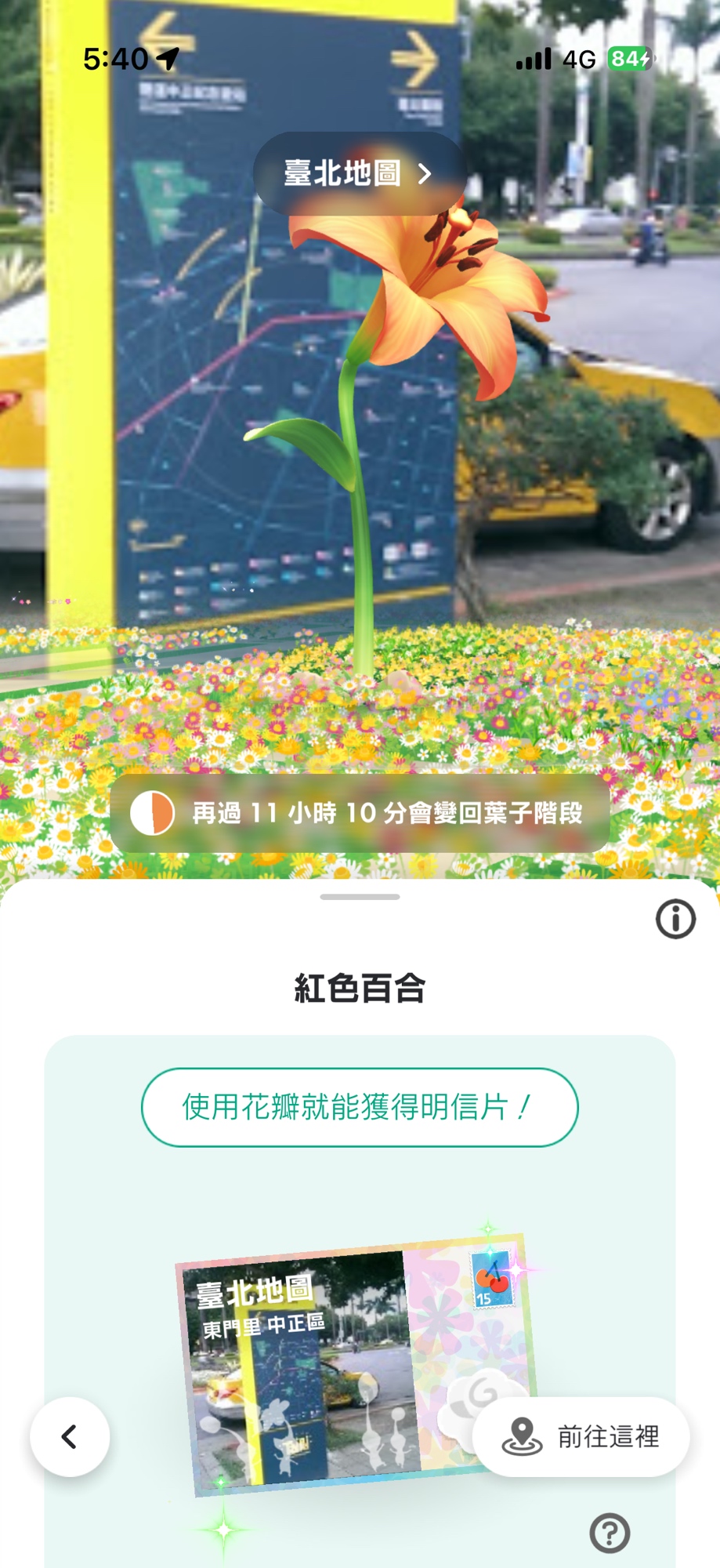Open the info icon

[675, 919]
